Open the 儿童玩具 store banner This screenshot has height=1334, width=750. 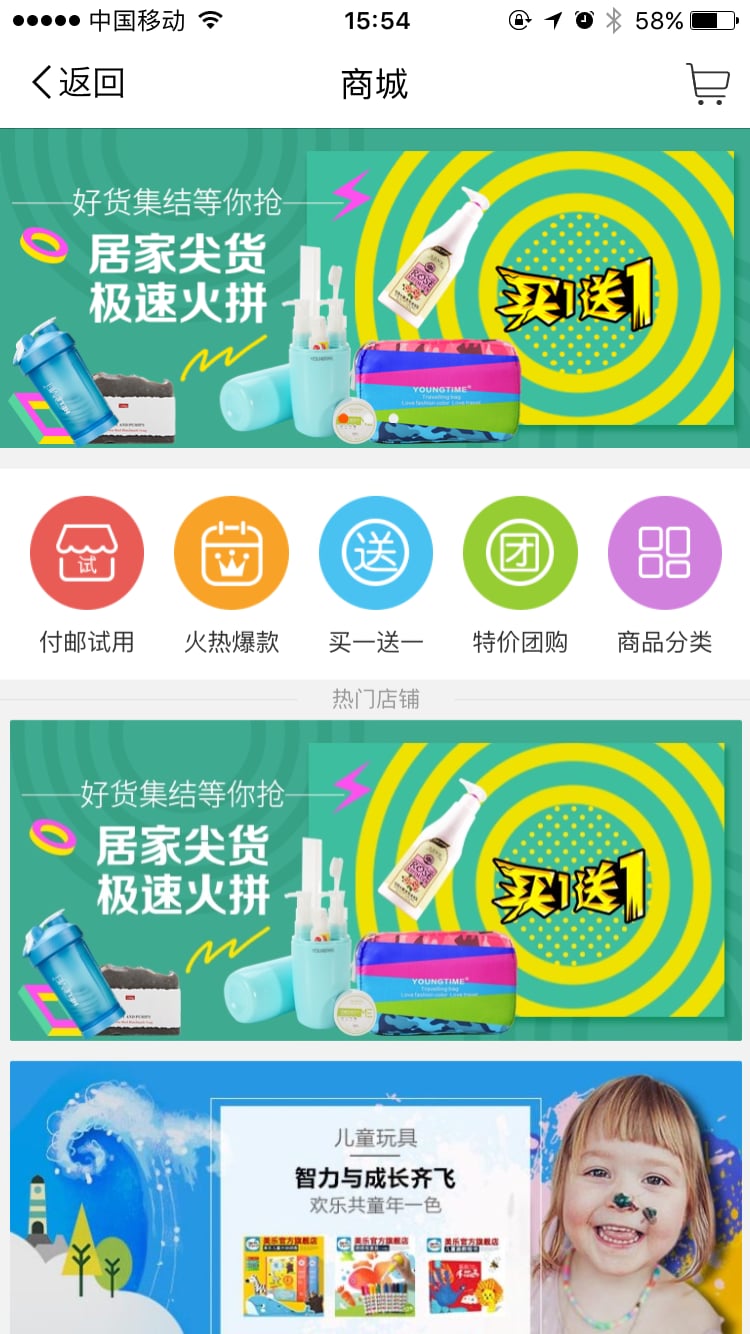tap(375, 1196)
